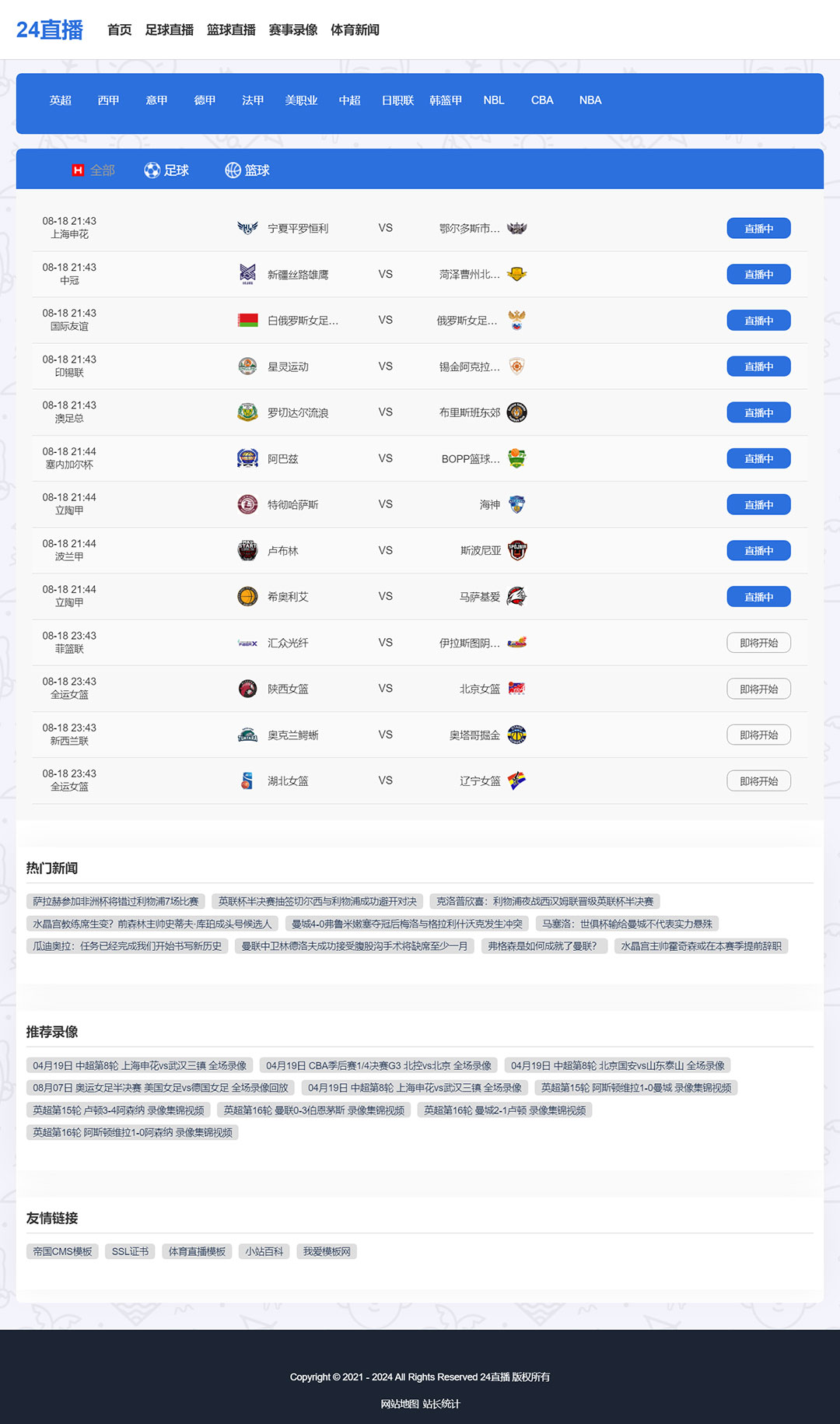Viewport: 840px width, 1424px height.
Task: Switch to the 足球 tab
Action: (x=166, y=170)
